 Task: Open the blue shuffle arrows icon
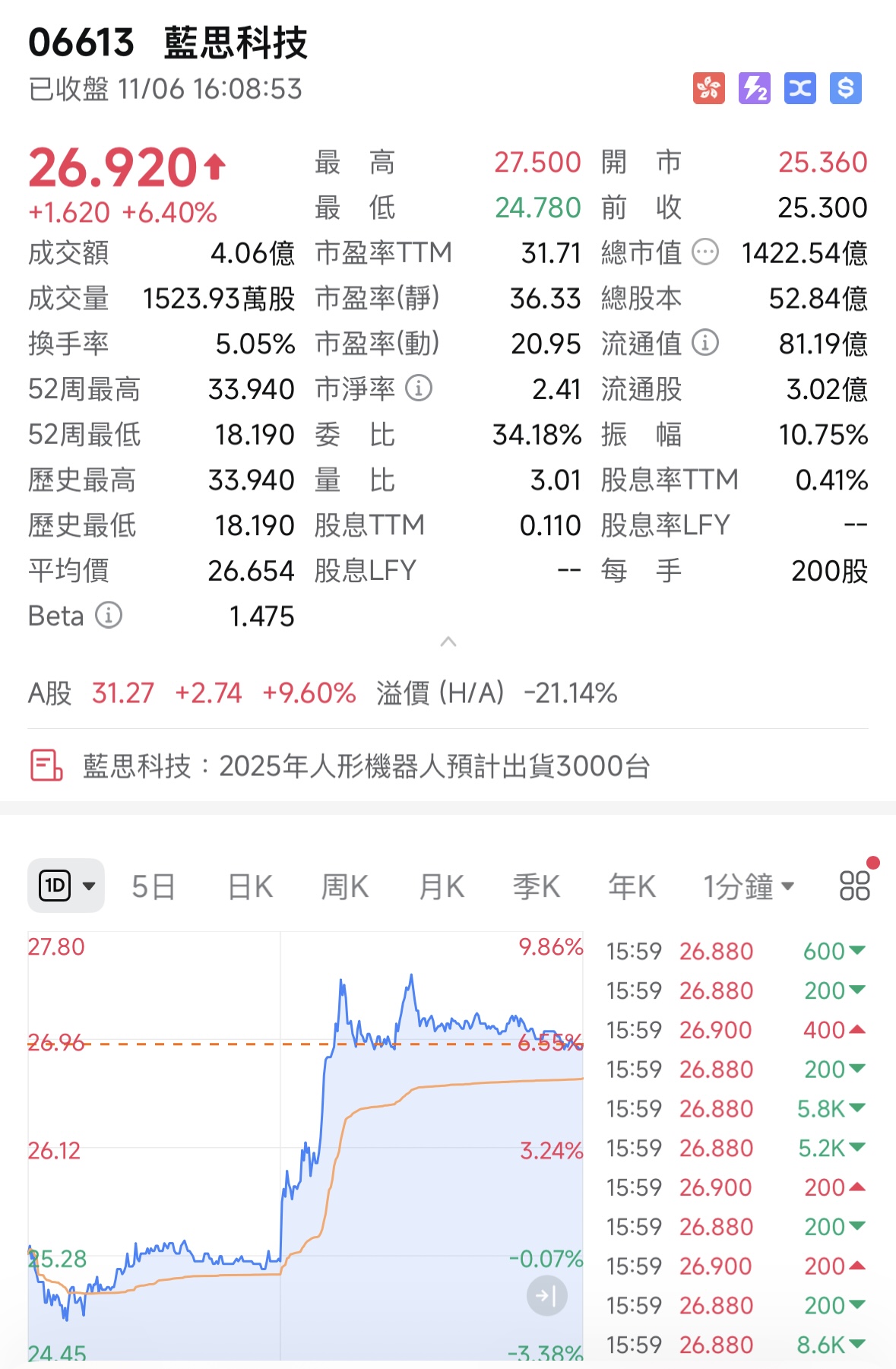pos(799,88)
